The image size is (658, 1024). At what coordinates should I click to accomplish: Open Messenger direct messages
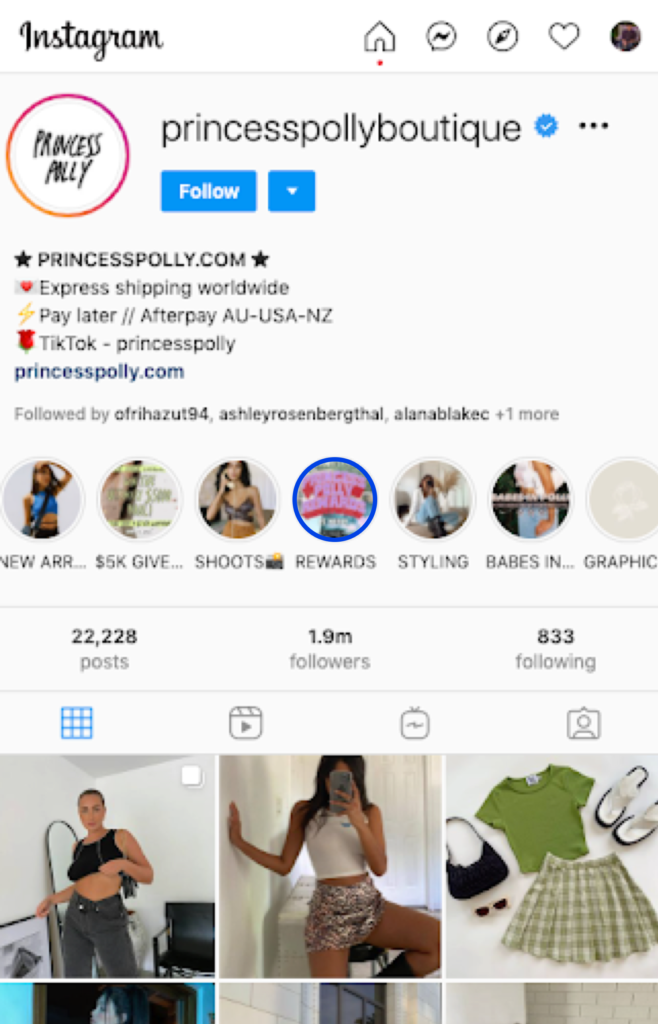click(441, 37)
